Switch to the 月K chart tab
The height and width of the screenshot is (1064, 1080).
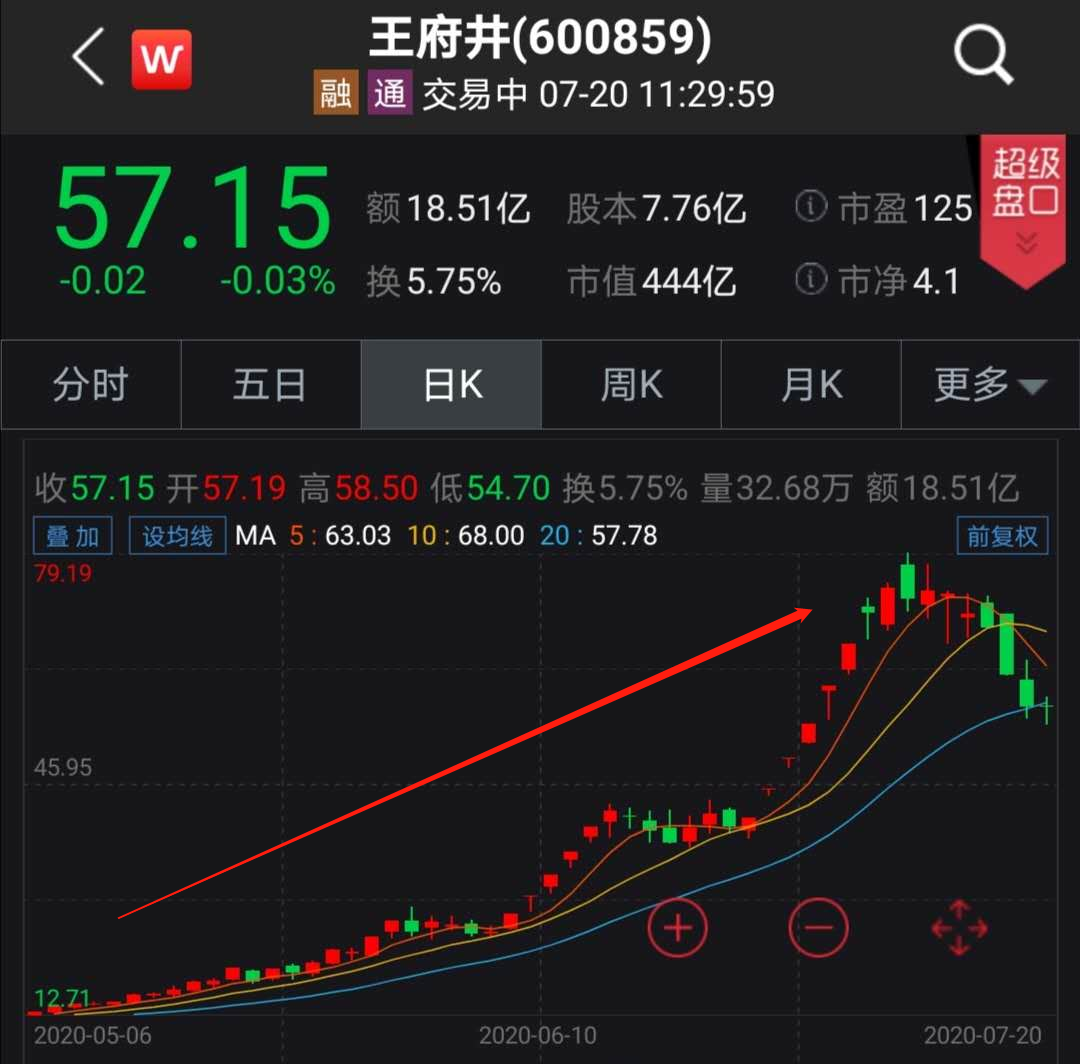pos(811,385)
